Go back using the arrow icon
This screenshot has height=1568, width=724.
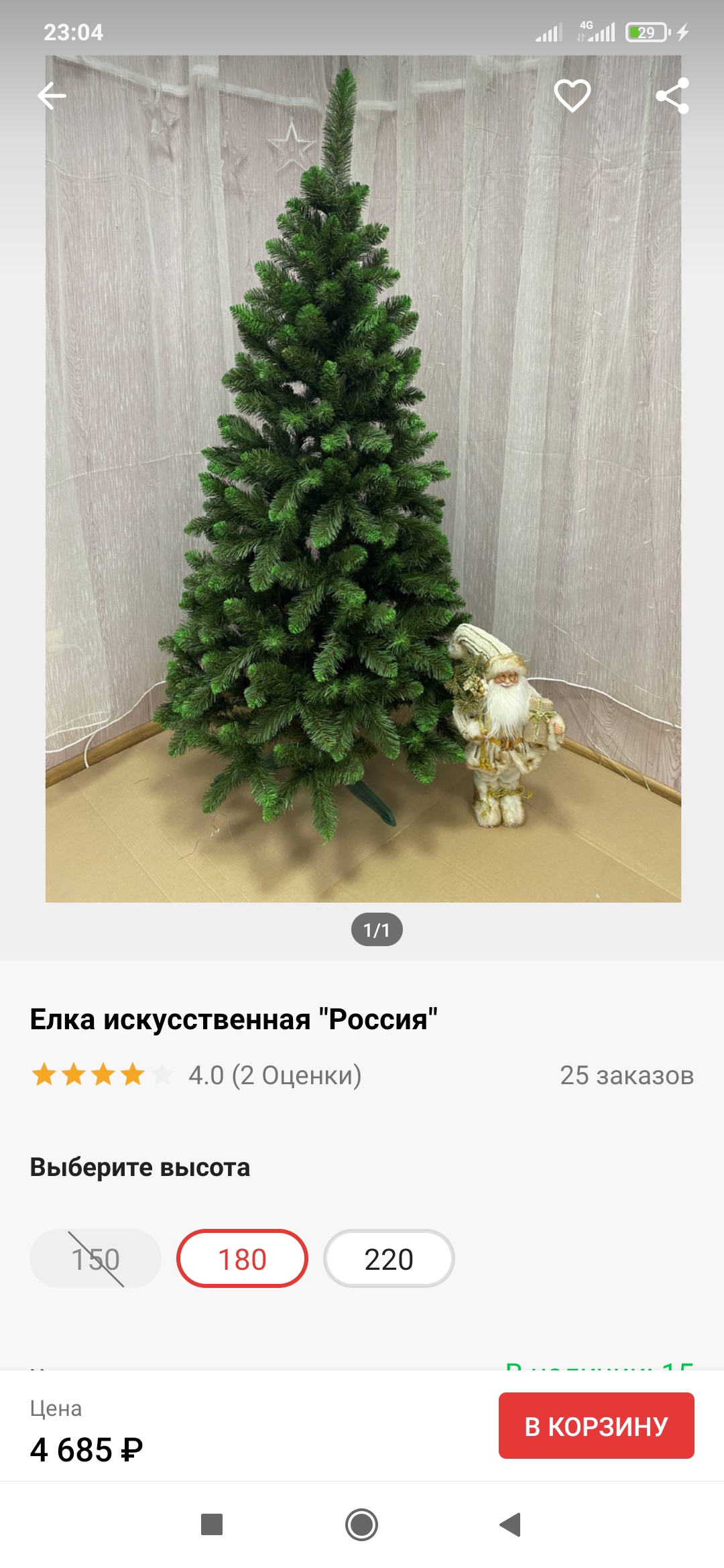(52, 96)
